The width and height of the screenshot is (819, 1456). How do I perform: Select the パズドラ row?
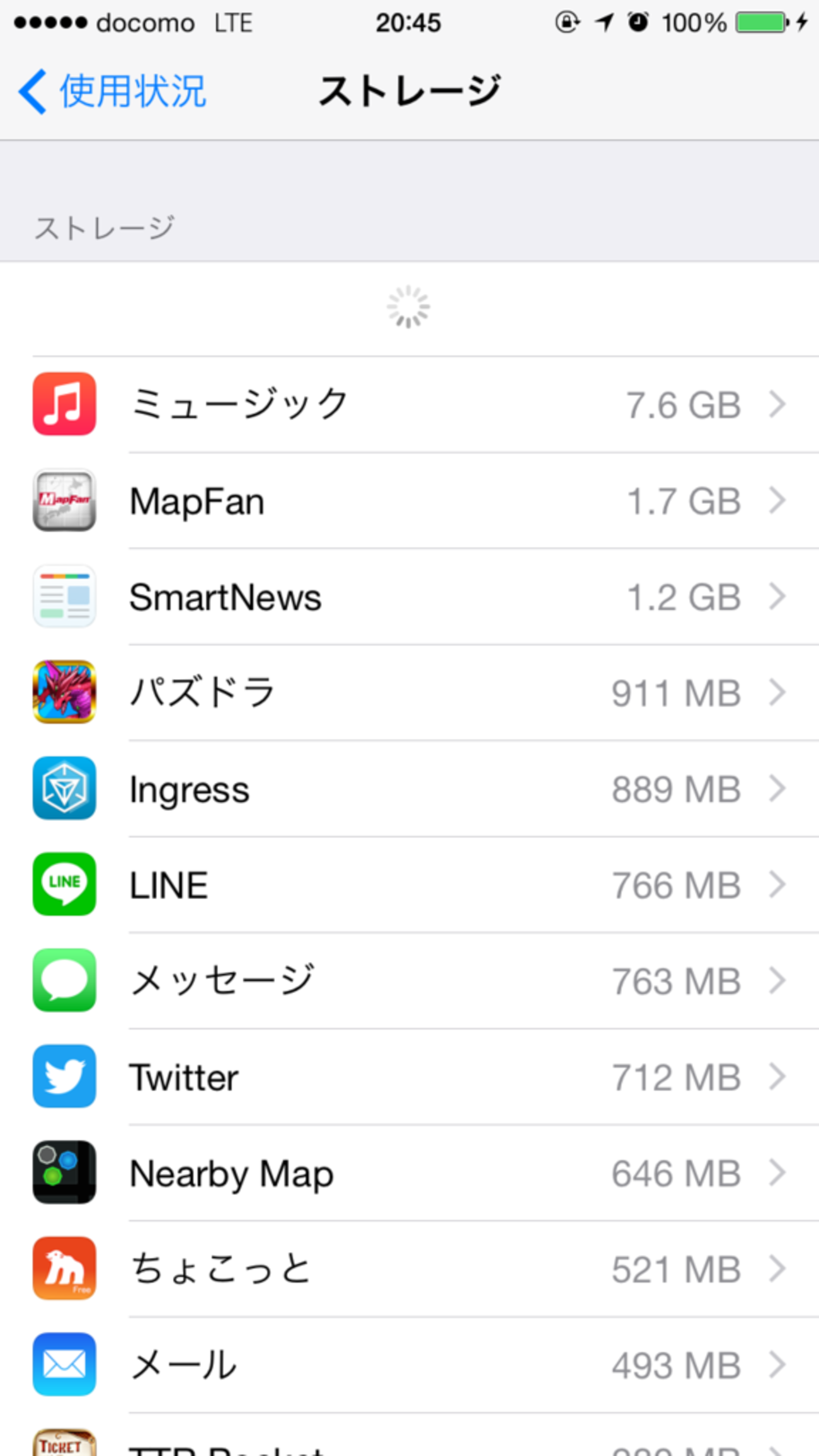click(409, 692)
